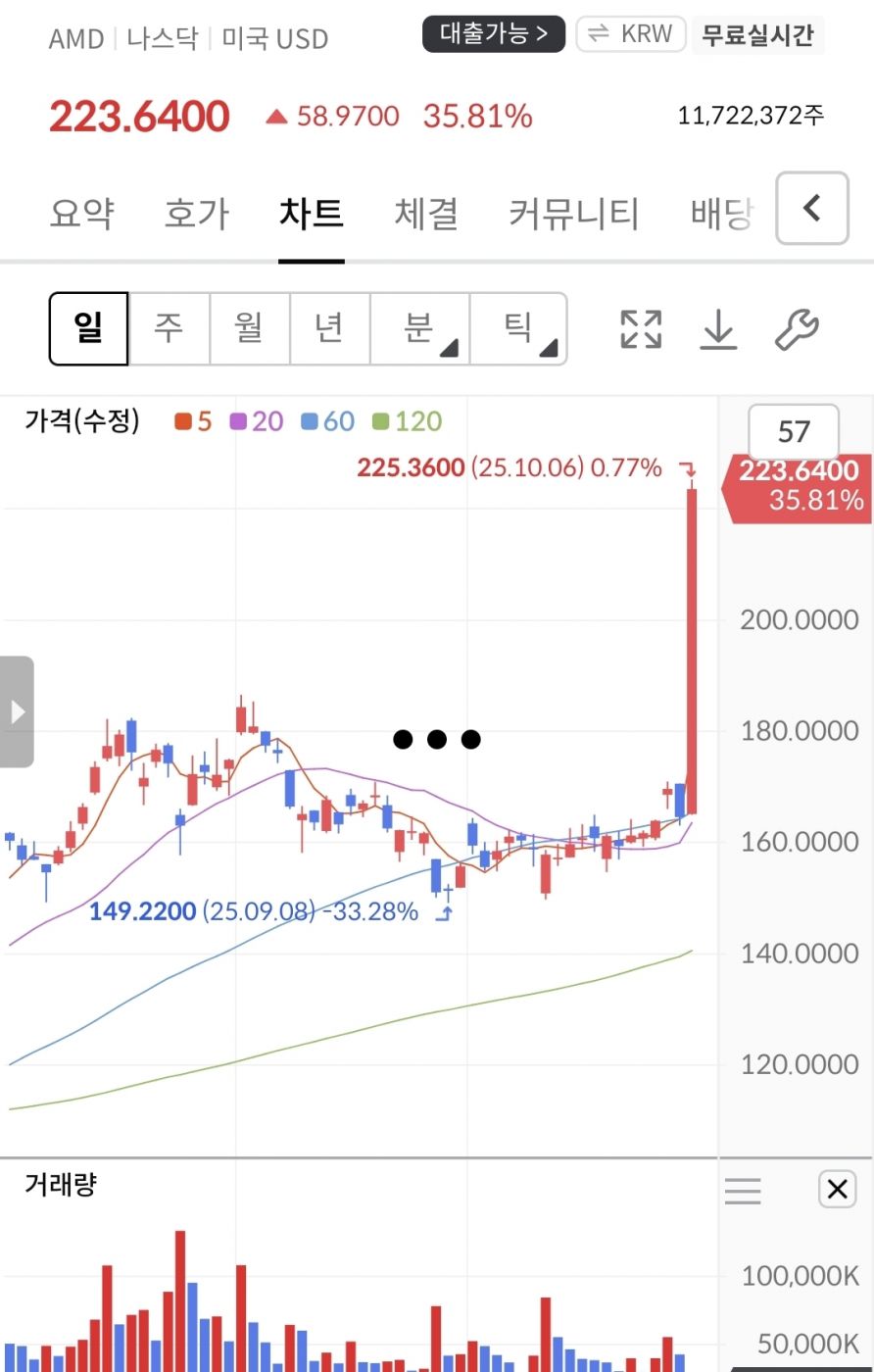The image size is (874, 1372).
Task: Open the 틱 tick interval dropdown
Action: pos(518,328)
